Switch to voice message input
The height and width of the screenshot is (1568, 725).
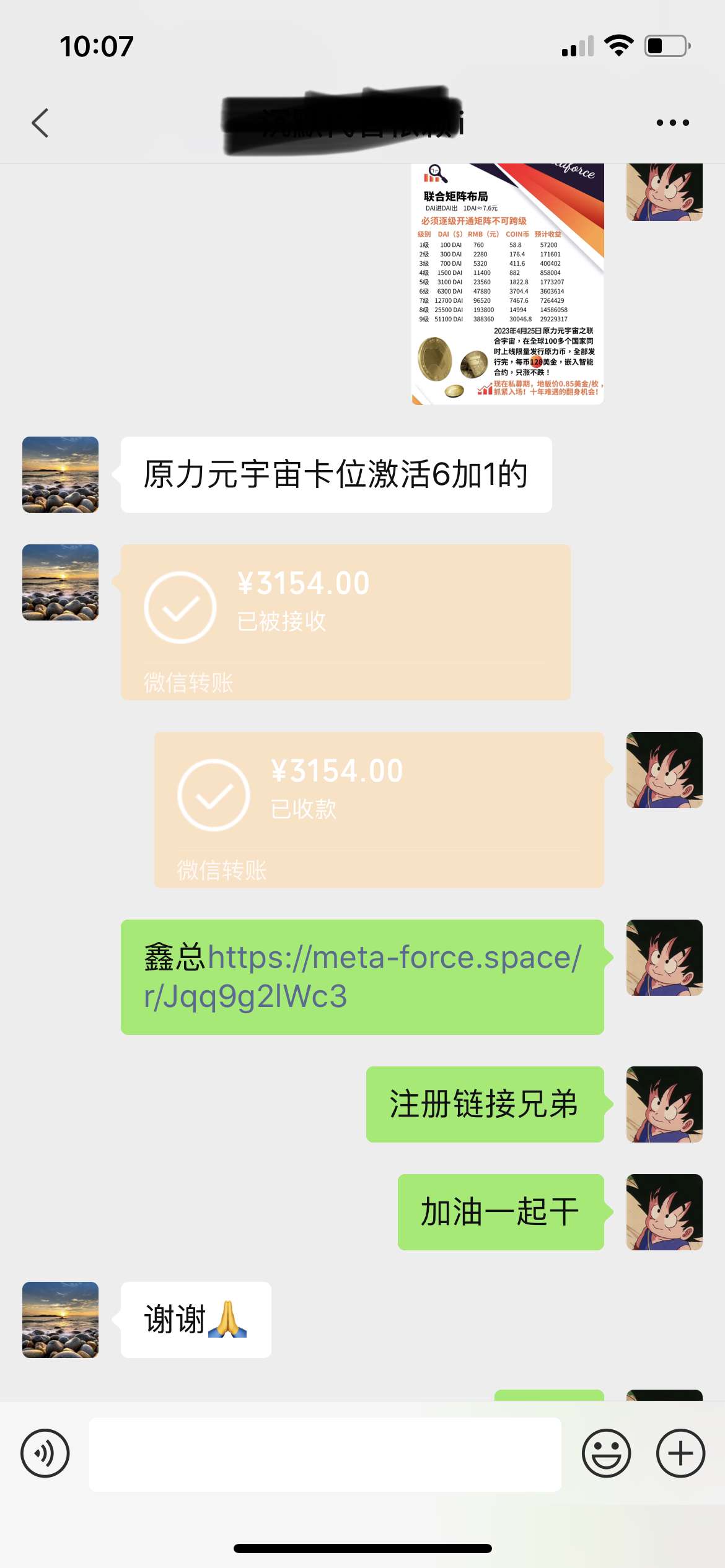(x=45, y=1453)
